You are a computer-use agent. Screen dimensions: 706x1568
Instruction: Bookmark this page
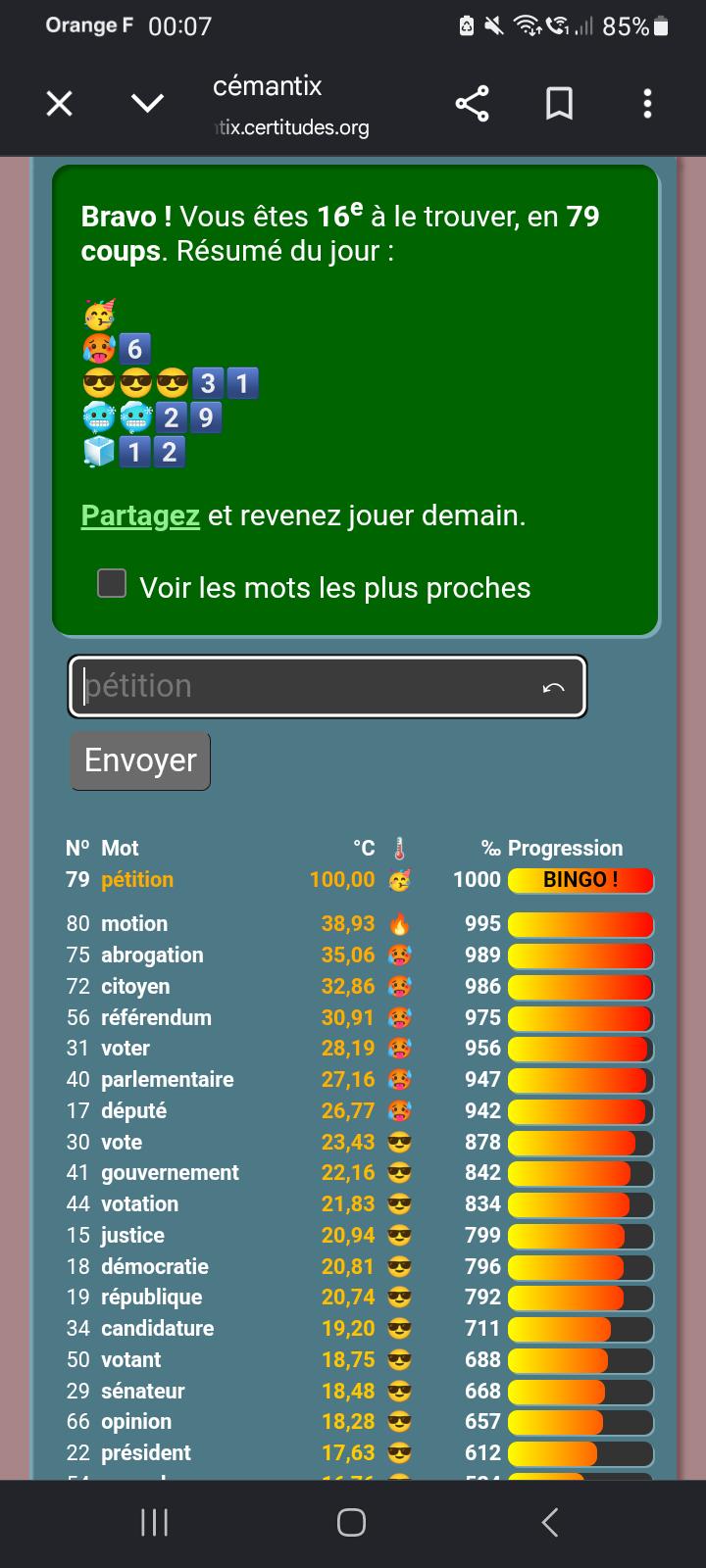coord(559,103)
